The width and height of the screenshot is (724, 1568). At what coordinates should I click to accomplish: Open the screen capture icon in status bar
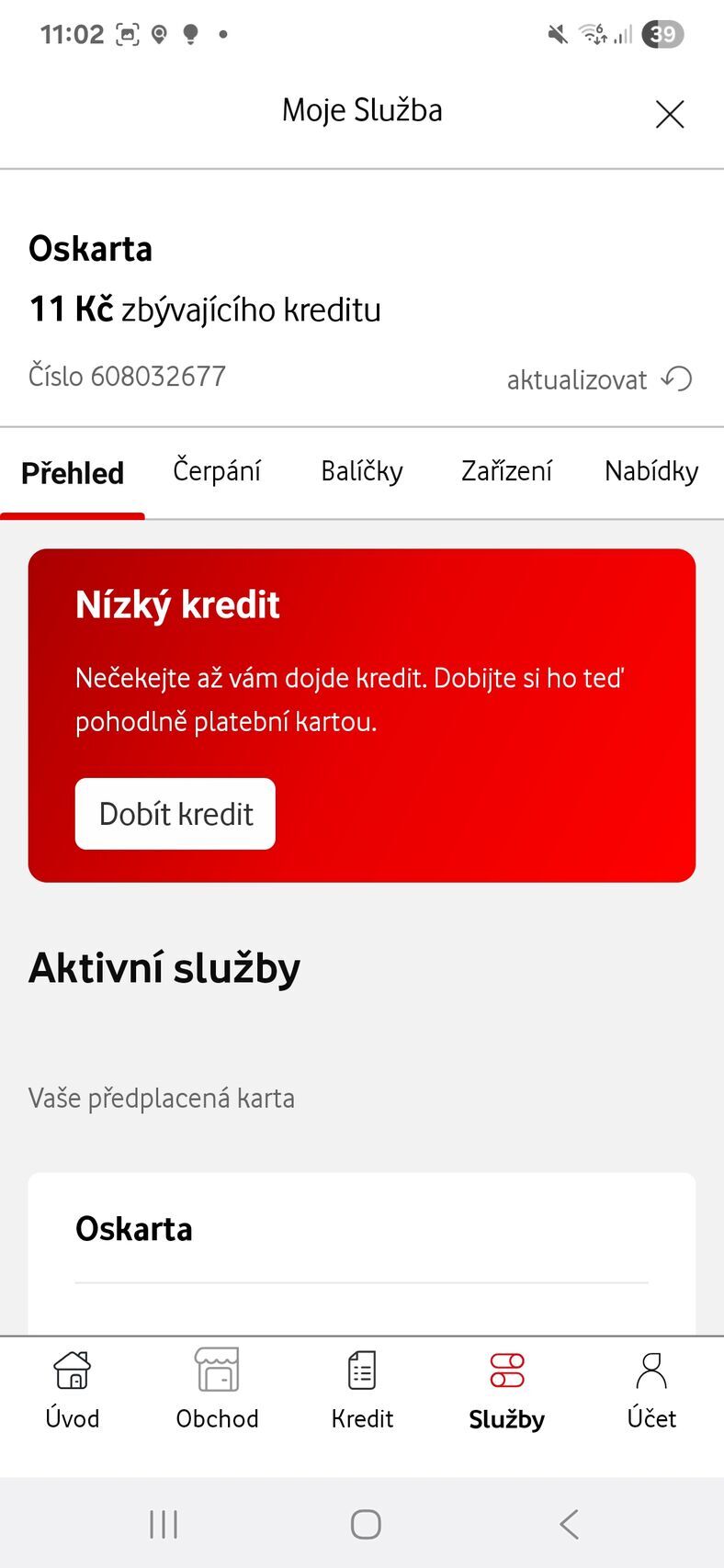126,33
